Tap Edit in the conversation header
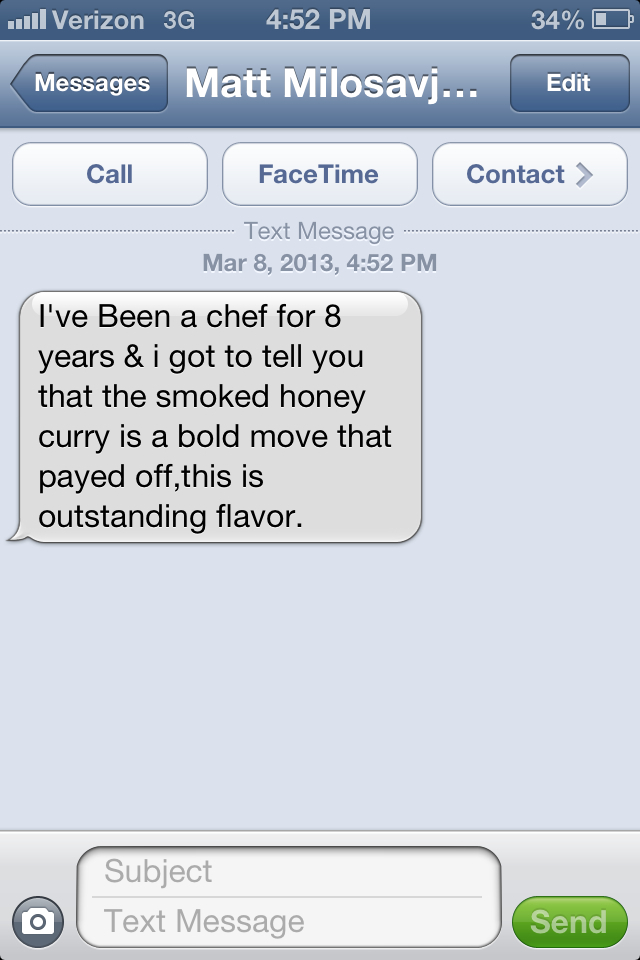 coord(570,83)
